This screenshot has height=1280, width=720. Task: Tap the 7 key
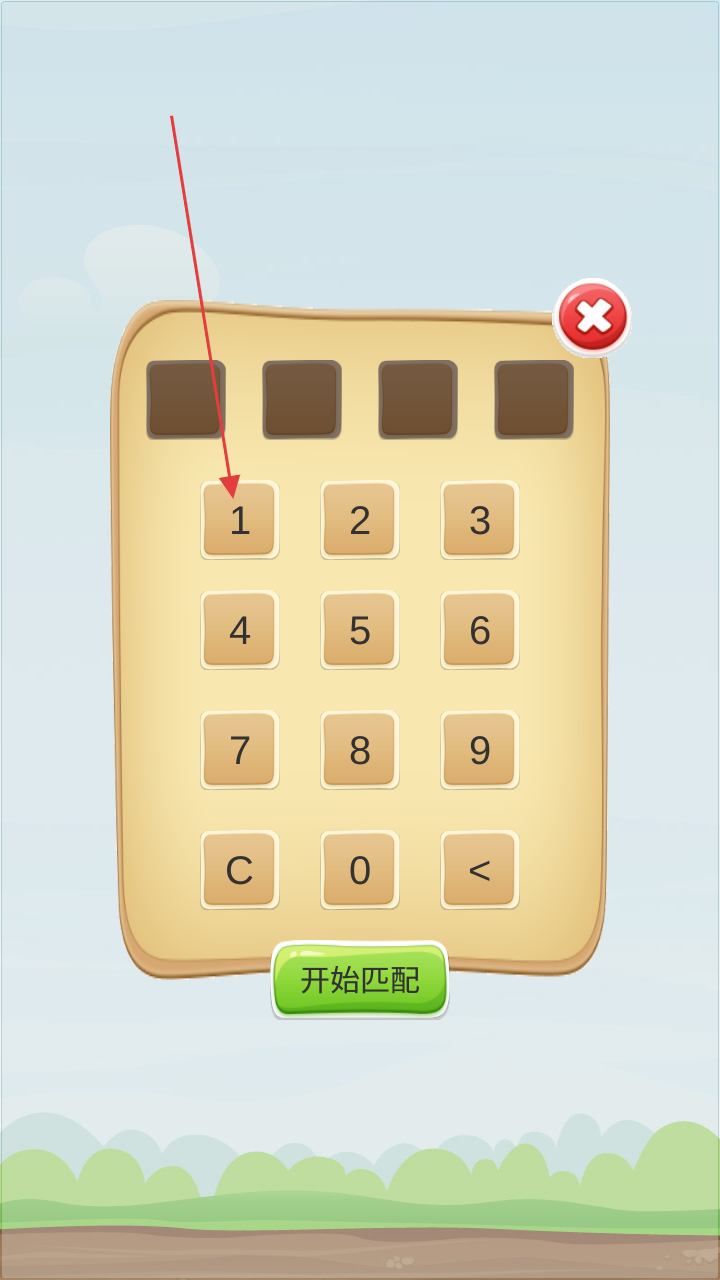(240, 750)
